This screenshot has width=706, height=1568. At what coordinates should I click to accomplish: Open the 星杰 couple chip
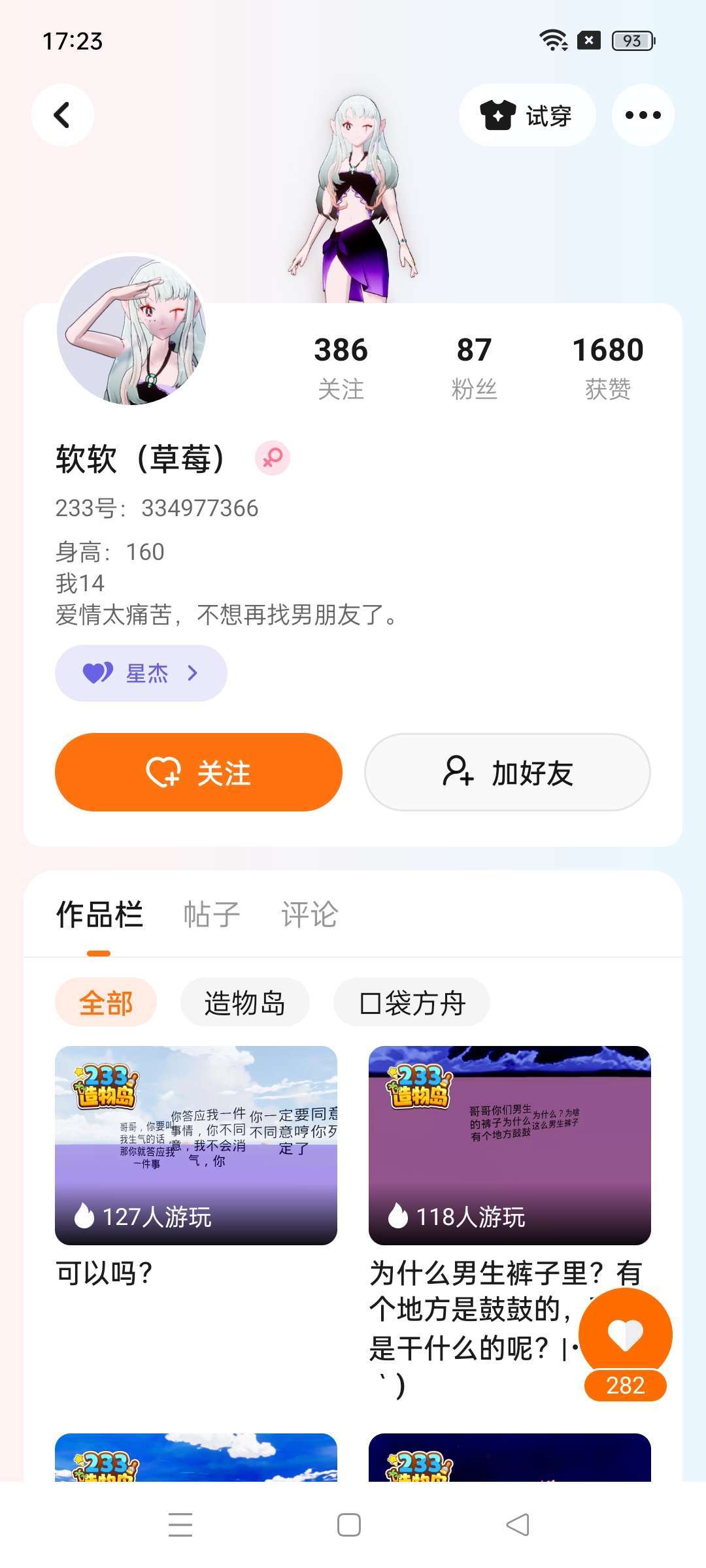pyautogui.click(x=141, y=673)
